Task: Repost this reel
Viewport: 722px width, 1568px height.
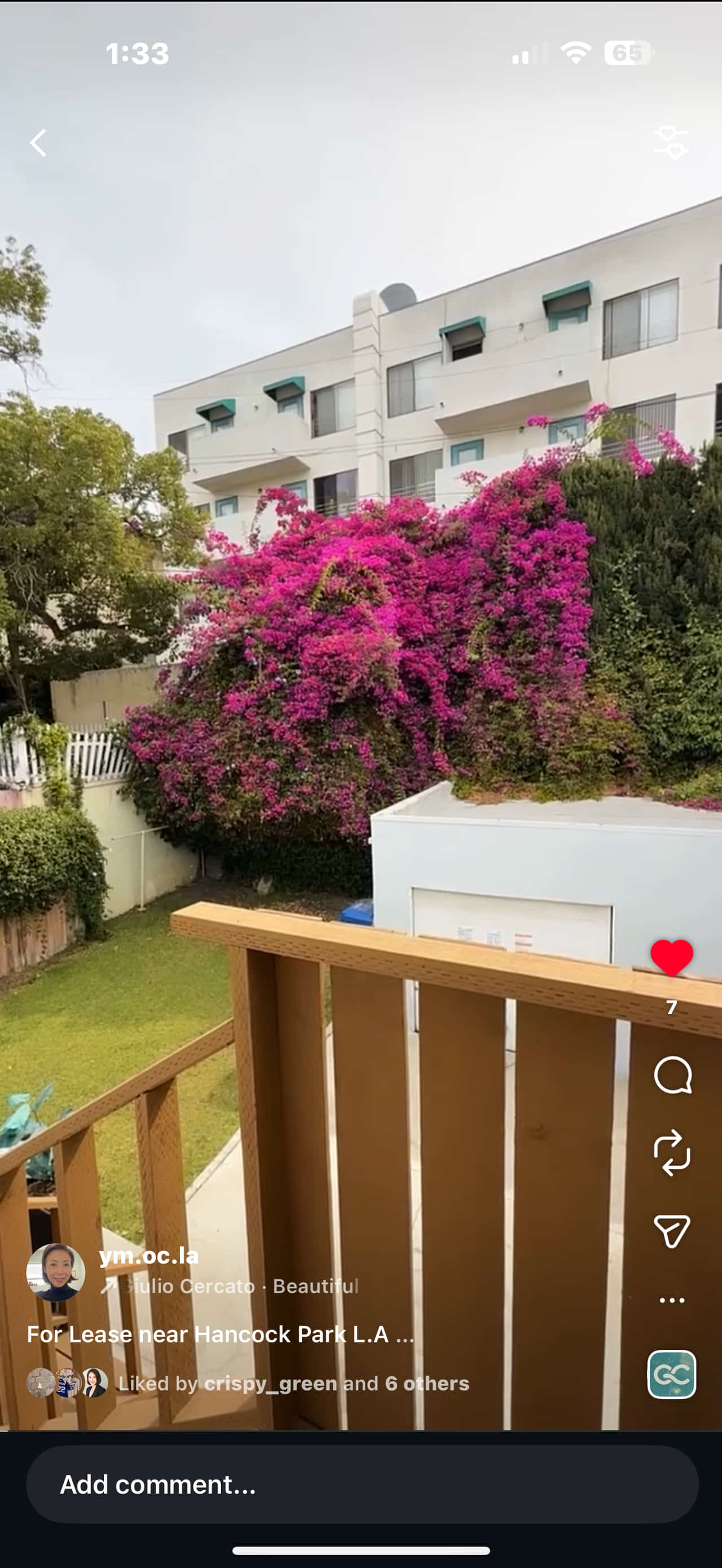Action: click(x=671, y=1152)
